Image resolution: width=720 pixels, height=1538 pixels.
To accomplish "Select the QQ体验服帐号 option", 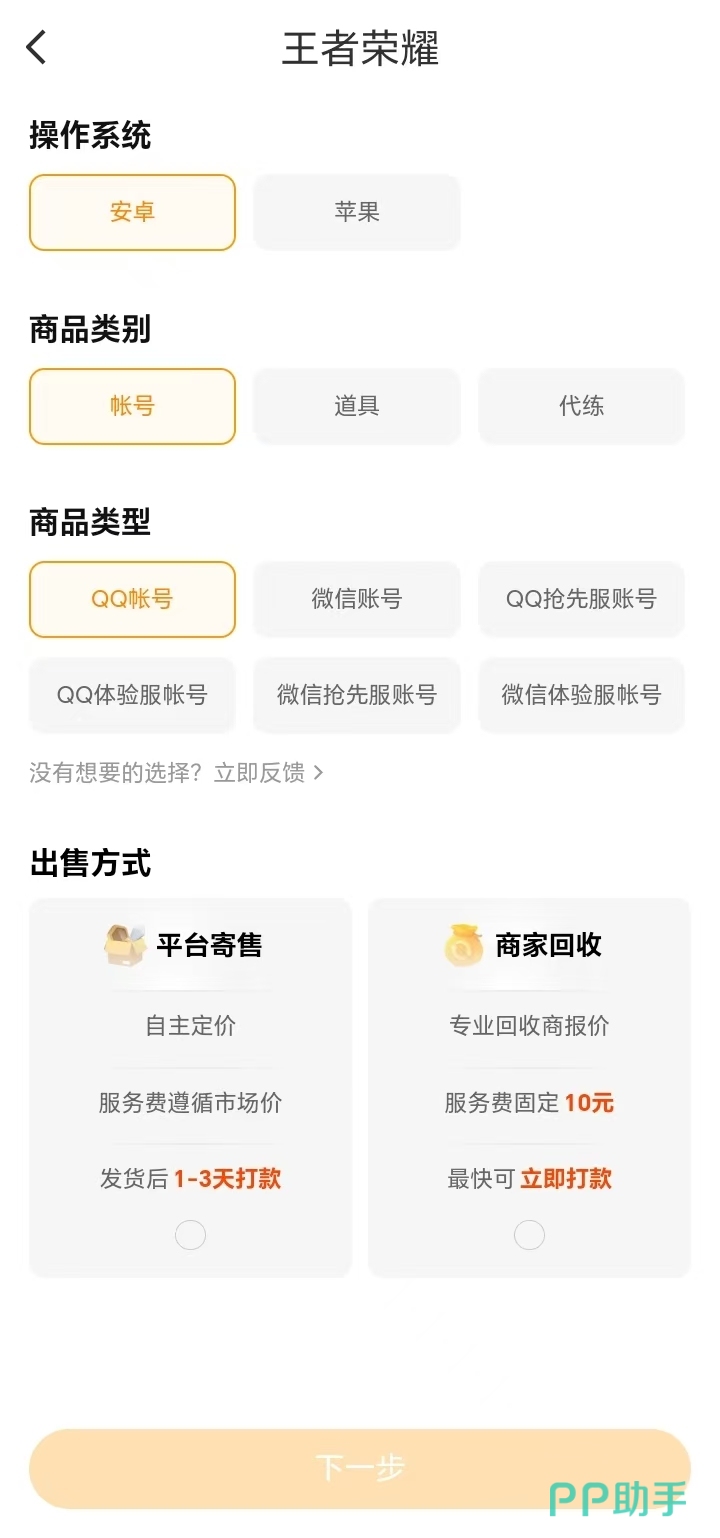I will click(x=132, y=695).
